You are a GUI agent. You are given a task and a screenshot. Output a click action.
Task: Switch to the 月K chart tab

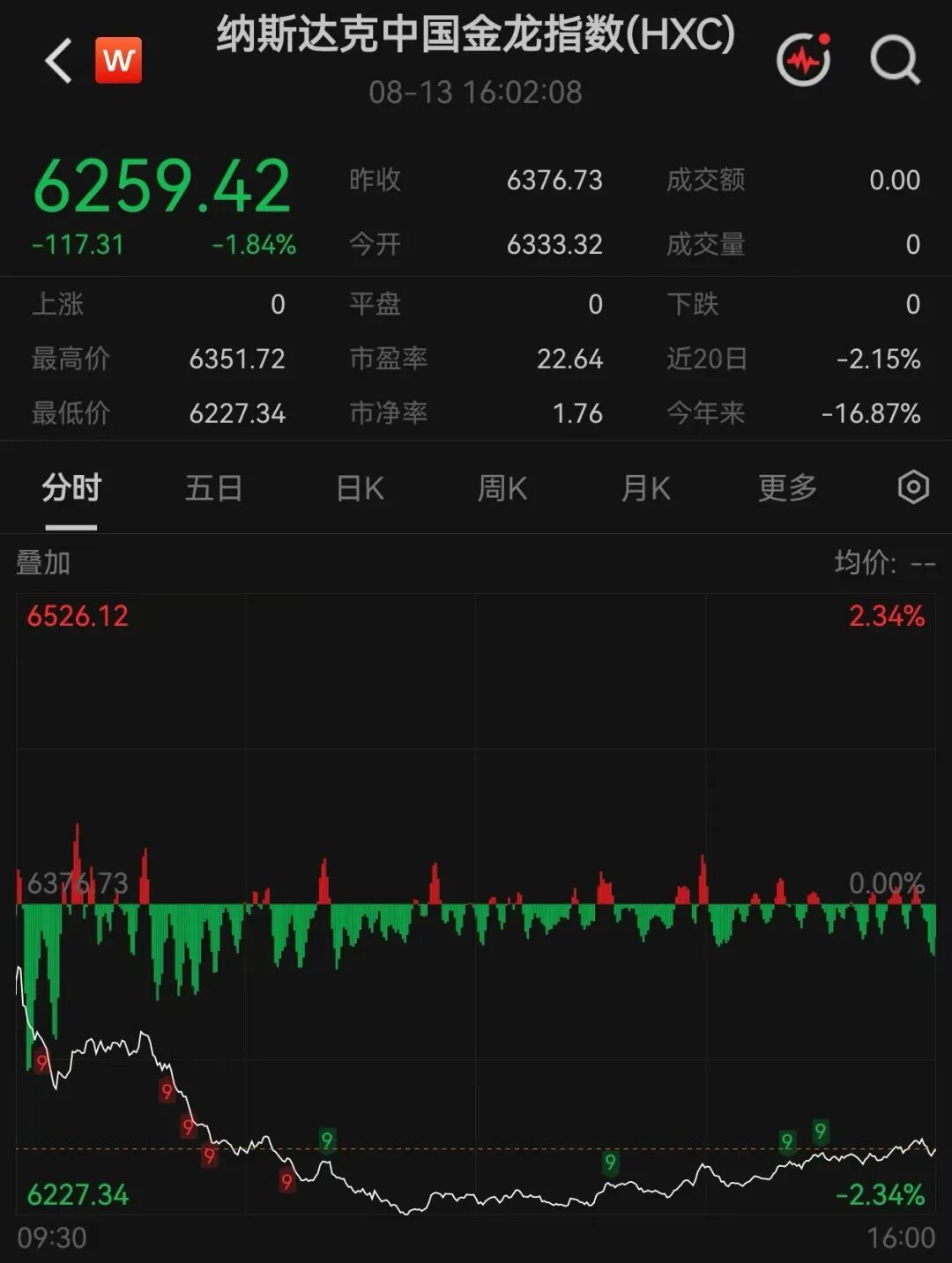tap(645, 487)
